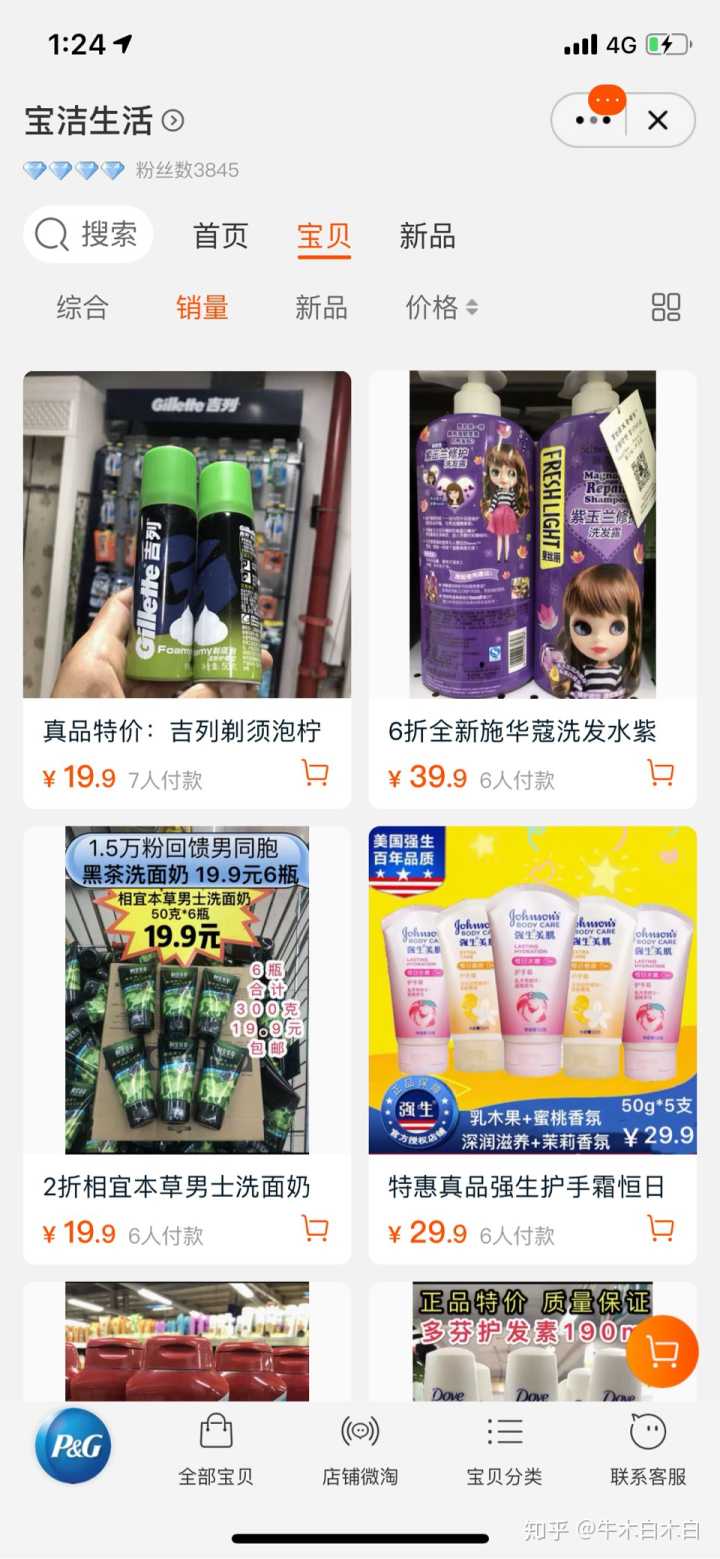Open 店铺微淘 in the bottom bar
The width and height of the screenshot is (720, 1559).
click(360, 1450)
